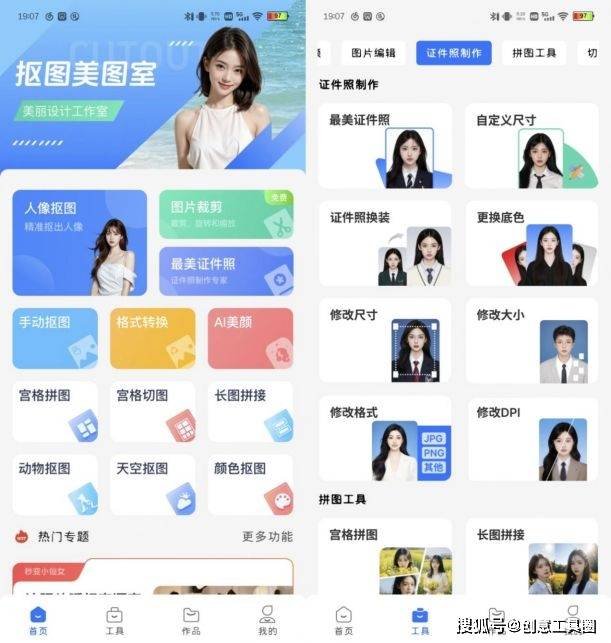Select 颜色抠图 color cutout
The width and height of the screenshot is (611, 643).
coord(250,484)
